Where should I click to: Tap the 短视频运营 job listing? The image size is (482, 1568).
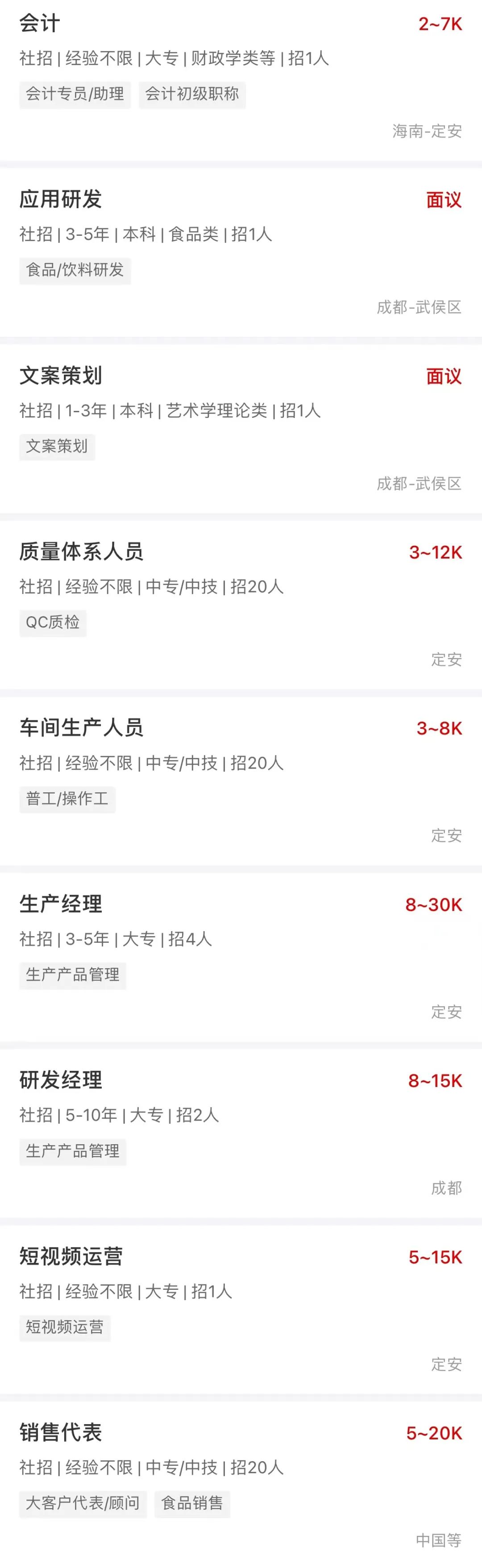pos(71,1256)
